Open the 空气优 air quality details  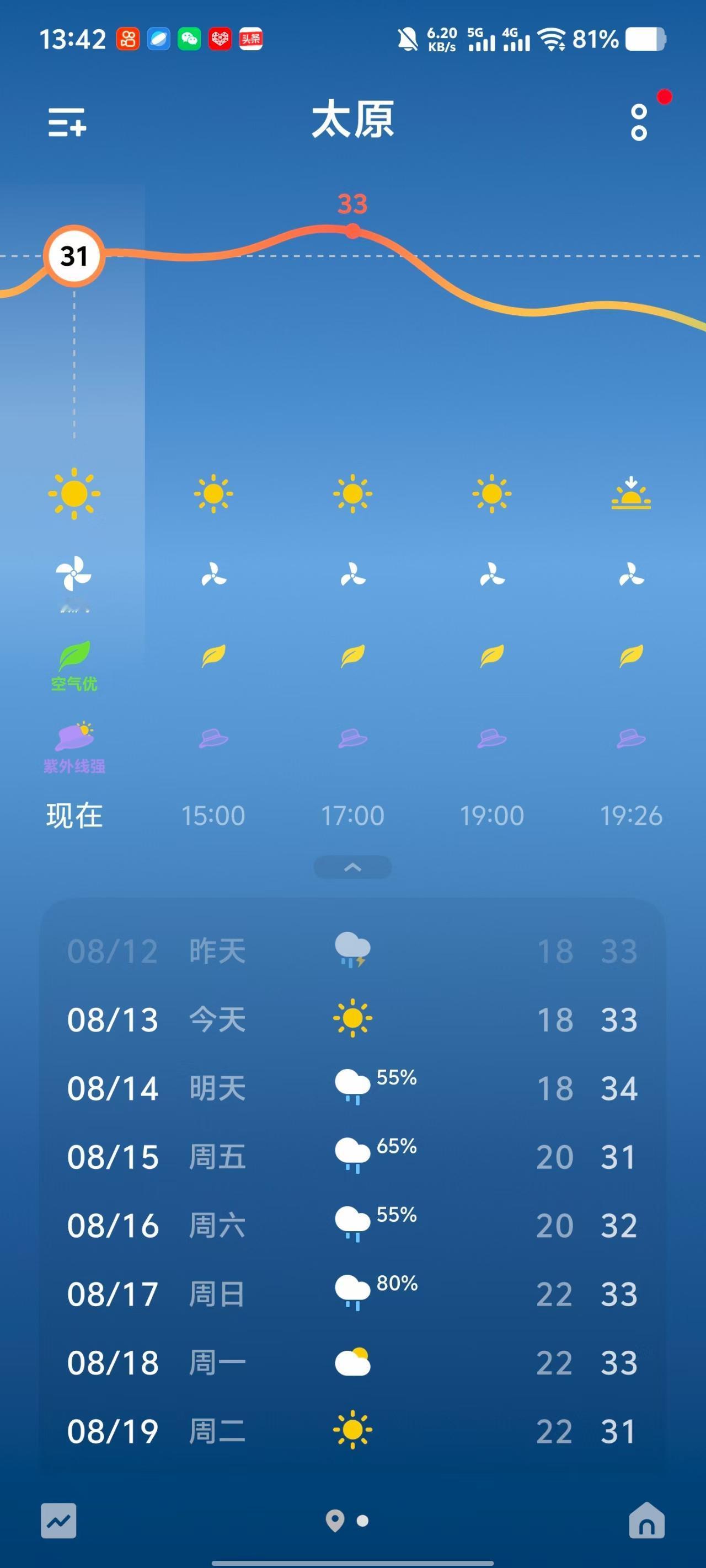74,666
